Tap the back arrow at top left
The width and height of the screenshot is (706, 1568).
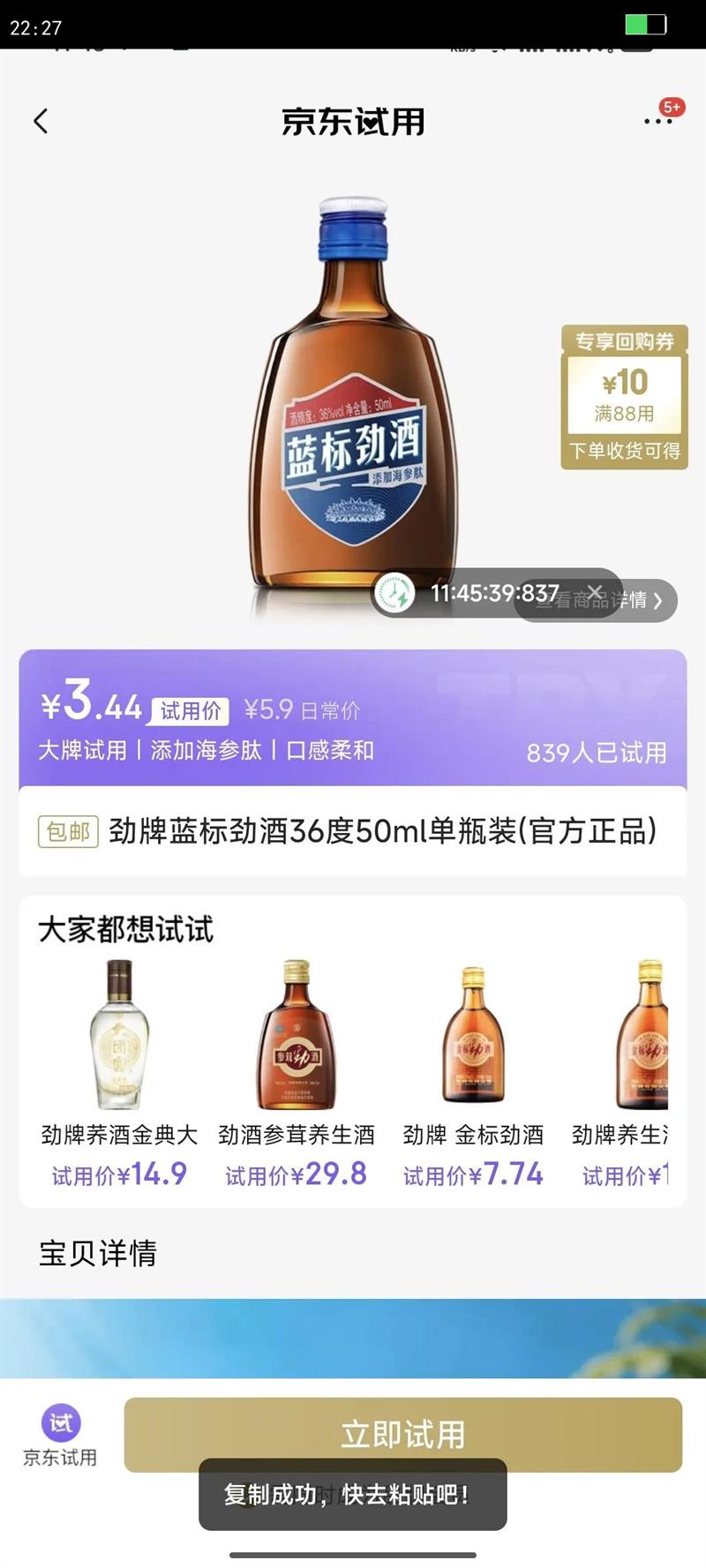point(41,121)
